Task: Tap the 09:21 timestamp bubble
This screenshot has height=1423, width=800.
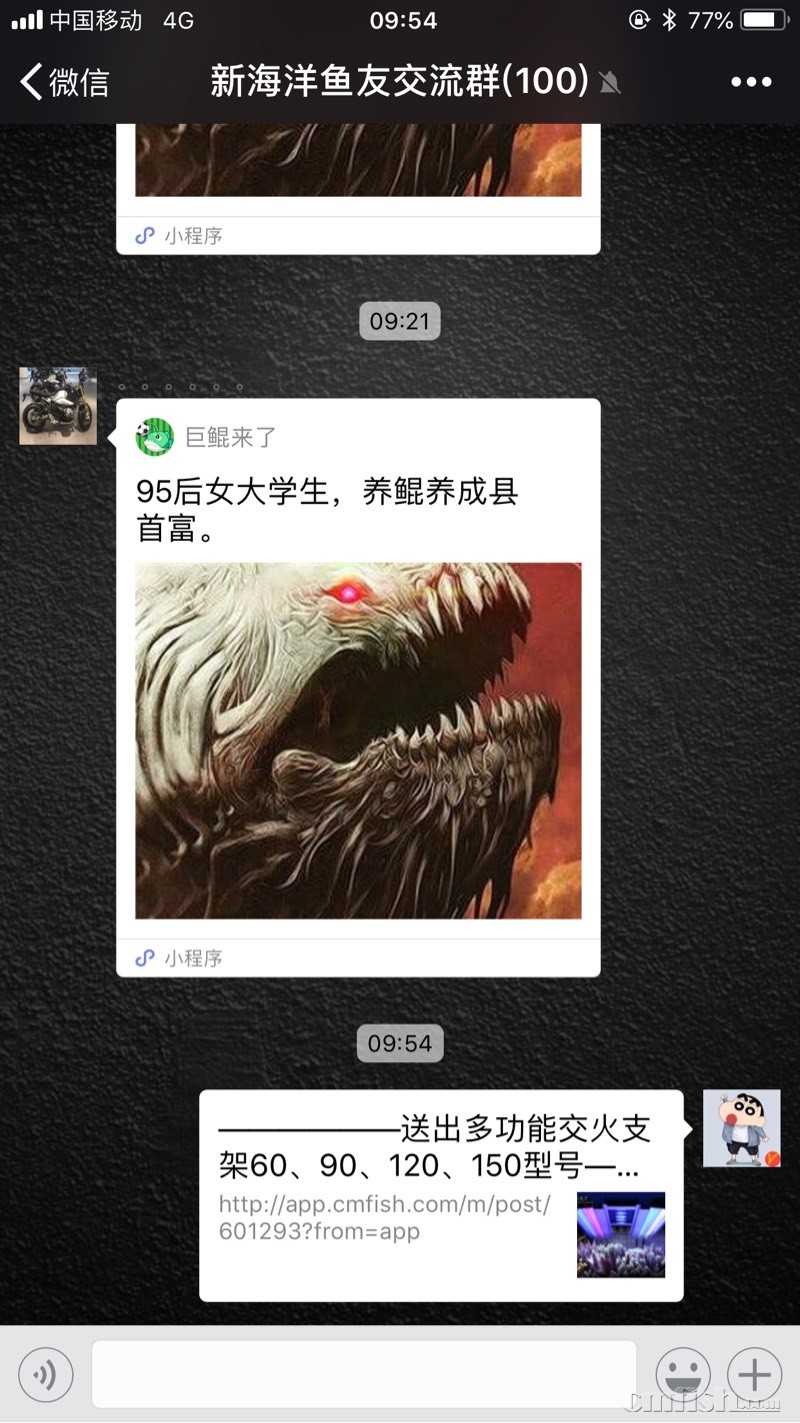Action: point(399,321)
